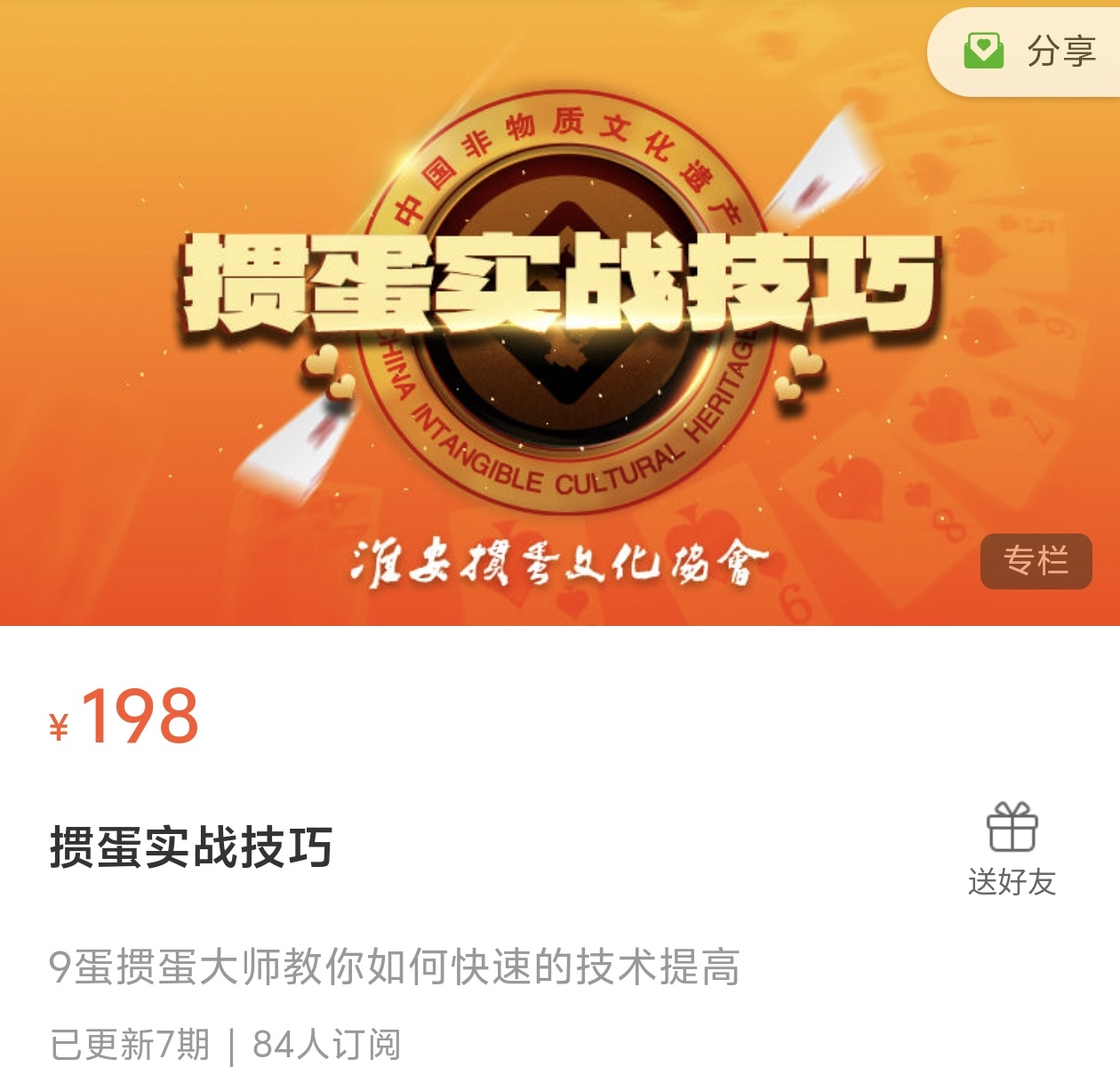This screenshot has height=1075, width=1120.
Task: Gift this course via 送好友
Action: [1012, 847]
